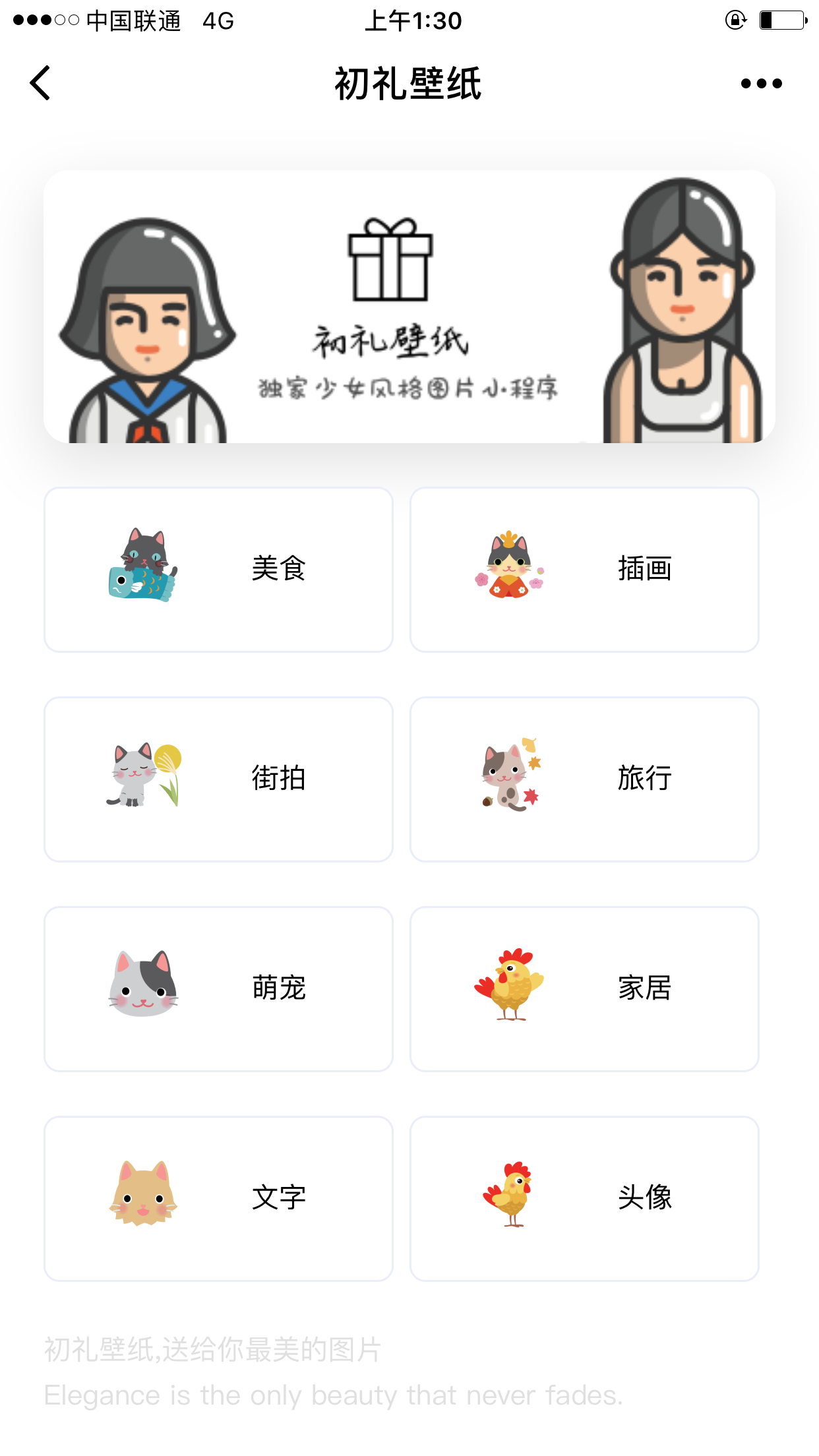Choose the 家居 category card
The width and height of the screenshot is (819, 1456).
click(x=584, y=988)
